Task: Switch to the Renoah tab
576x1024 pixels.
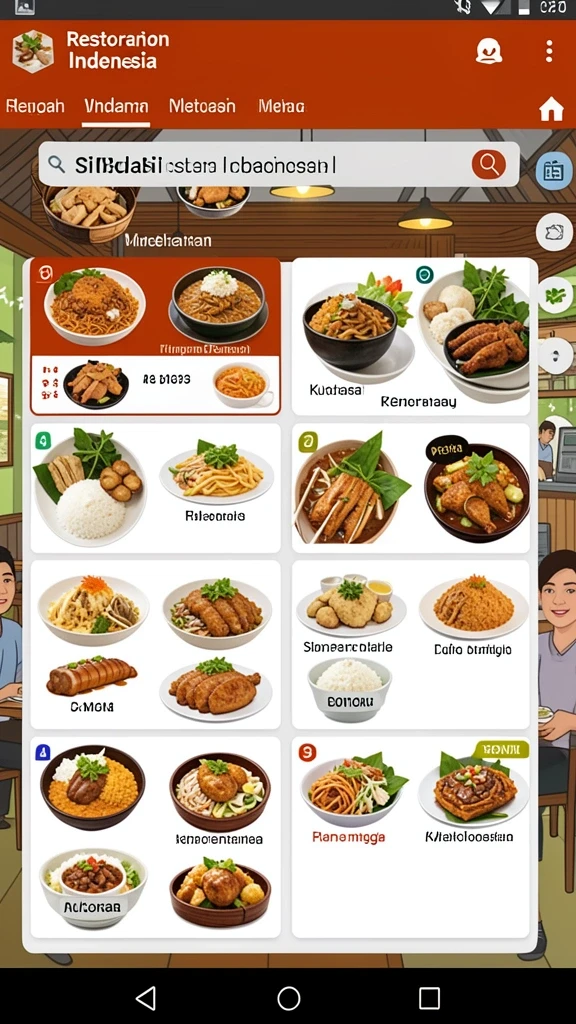Action: pyautogui.click(x=35, y=106)
